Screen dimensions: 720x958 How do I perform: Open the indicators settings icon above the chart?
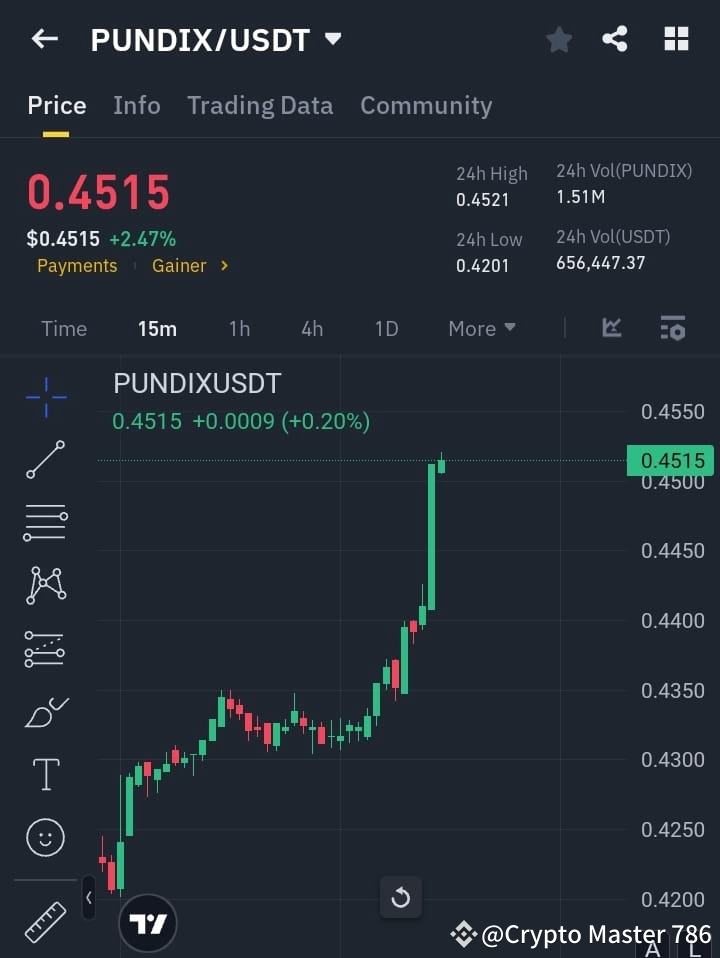pos(672,328)
